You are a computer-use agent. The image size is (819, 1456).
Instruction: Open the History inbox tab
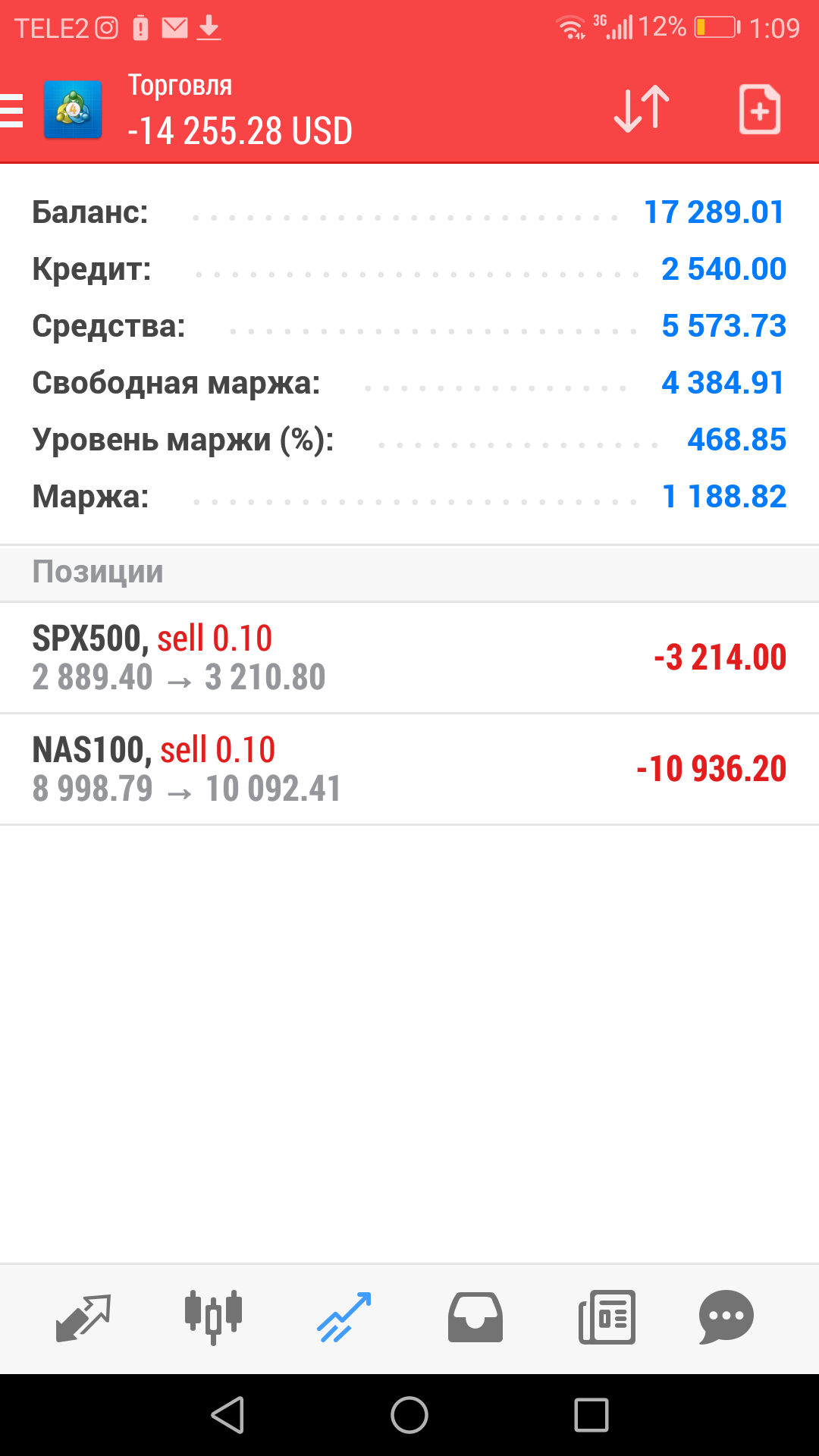475,1318
